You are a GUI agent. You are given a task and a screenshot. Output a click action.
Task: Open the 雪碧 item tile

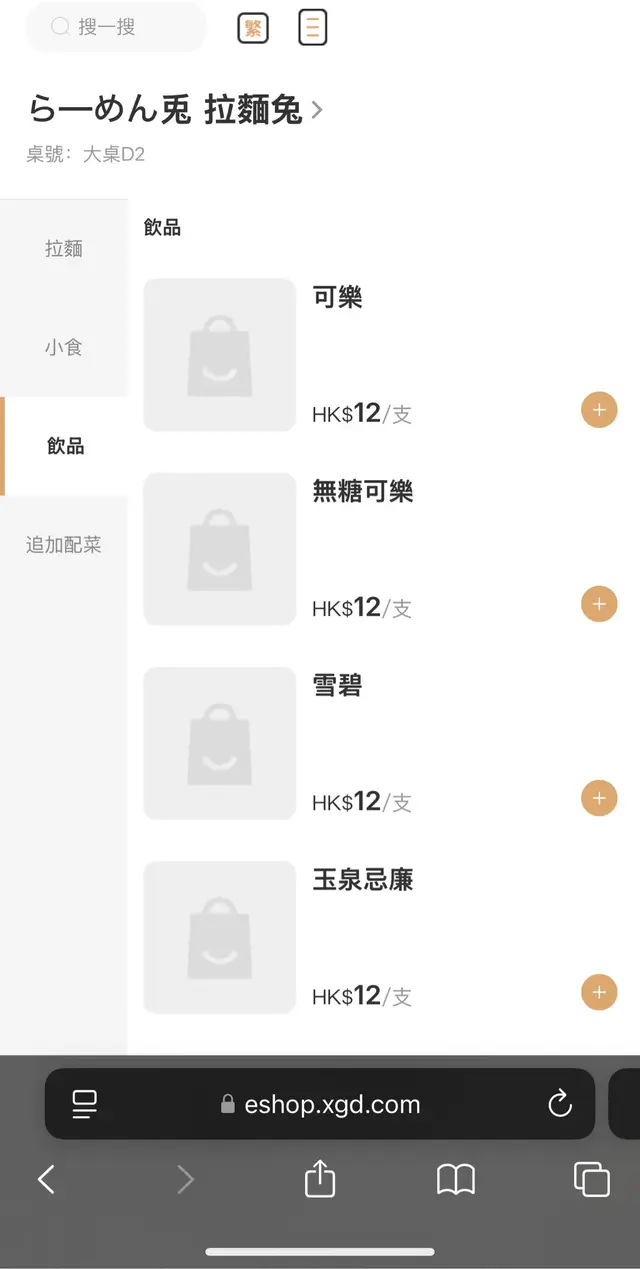click(220, 743)
